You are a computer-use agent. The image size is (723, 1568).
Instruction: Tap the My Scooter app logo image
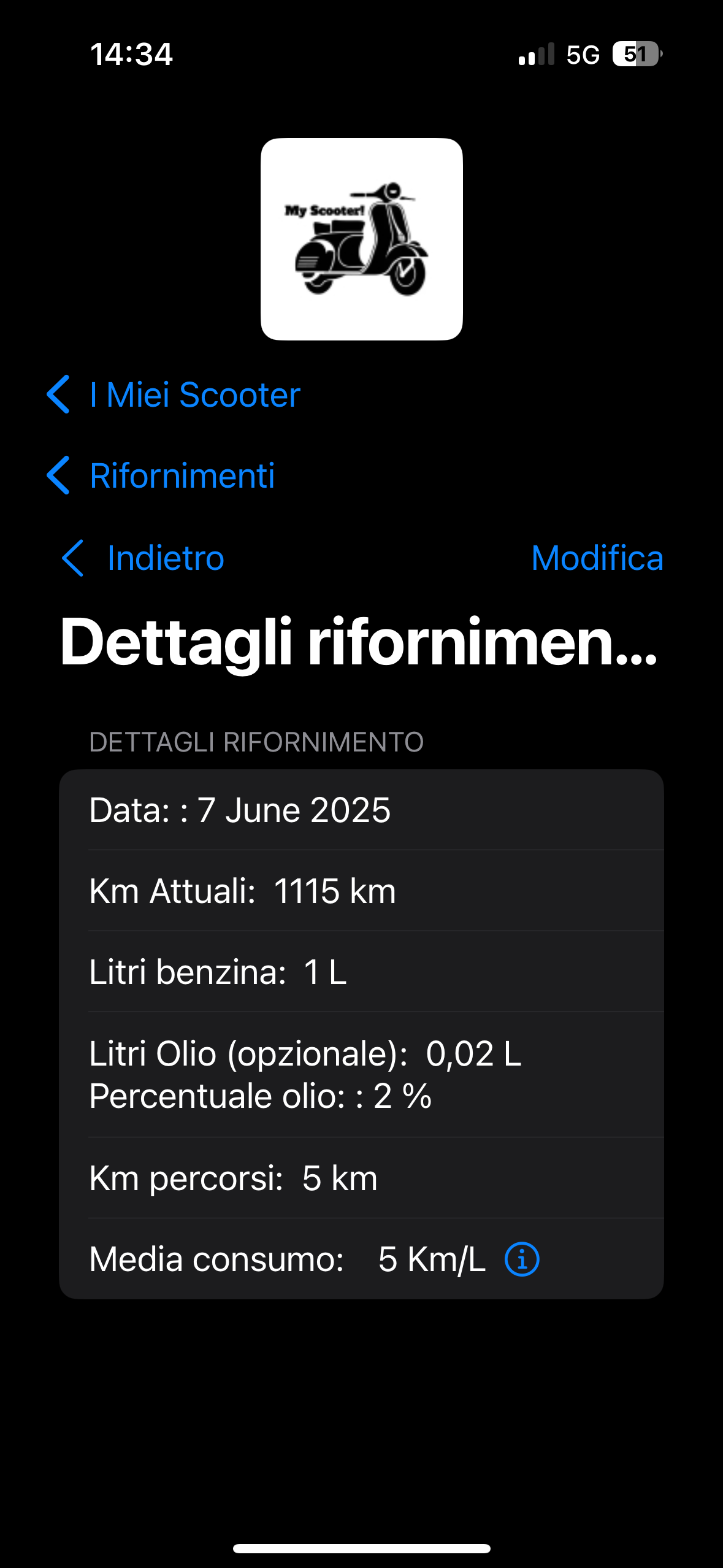point(361,238)
